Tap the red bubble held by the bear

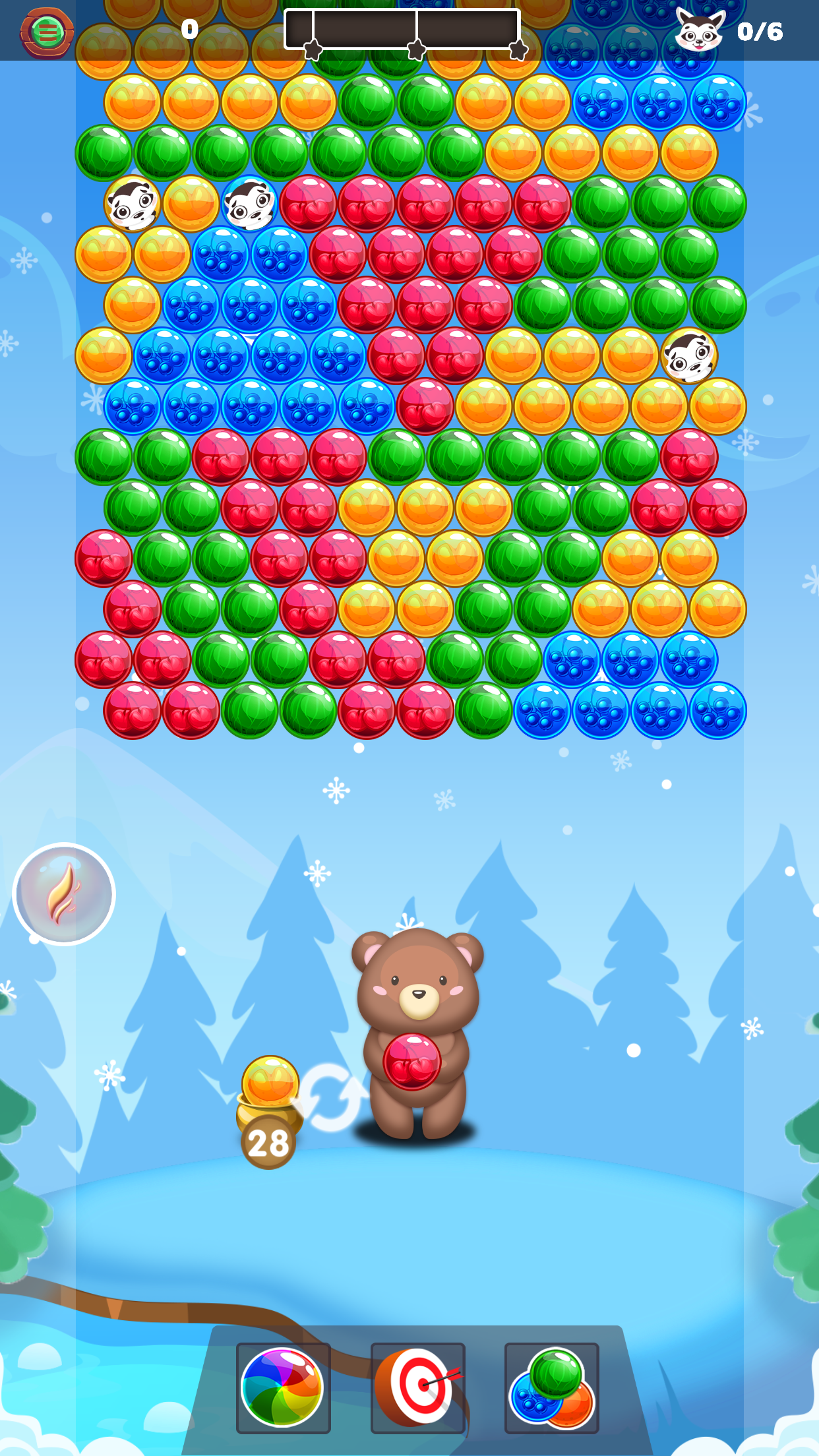point(412,1061)
